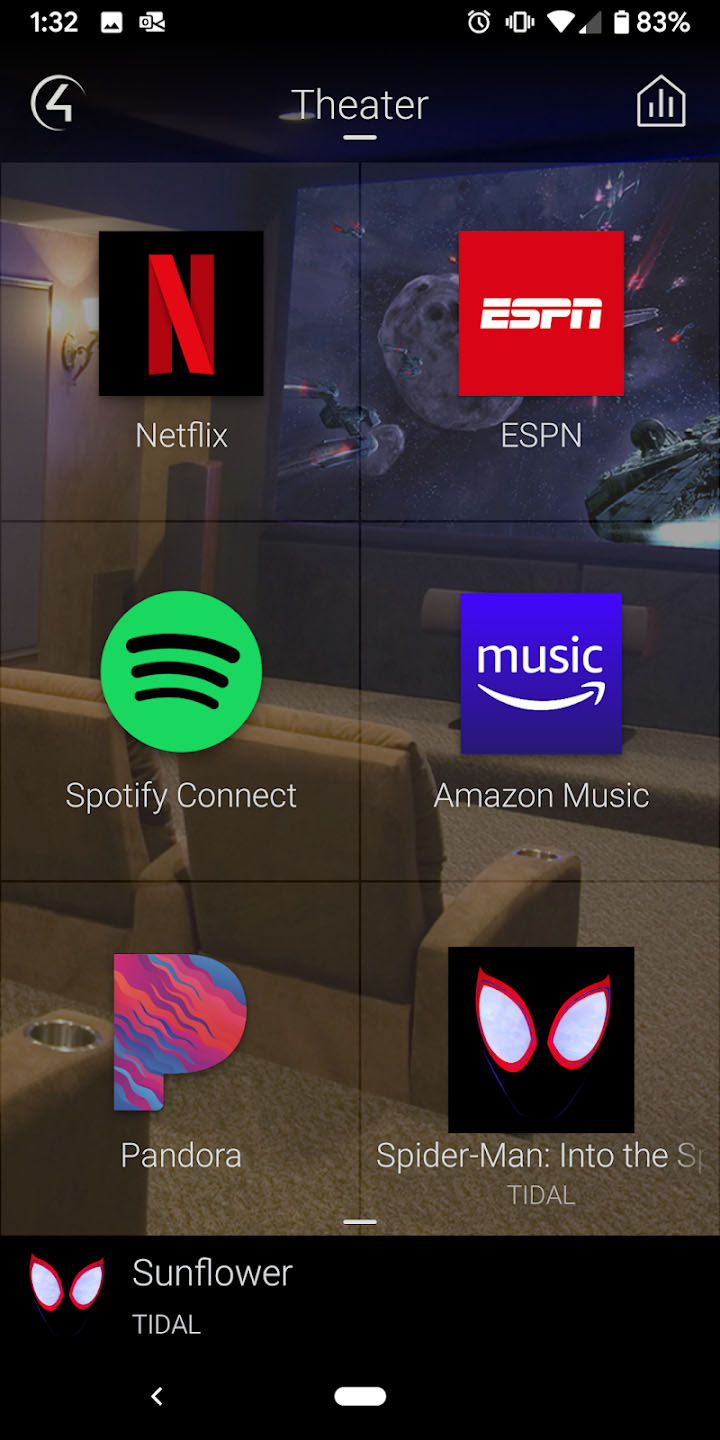Open the ESPN tile
Image resolution: width=720 pixels, height=1440 pixels.
pos(541,341)
